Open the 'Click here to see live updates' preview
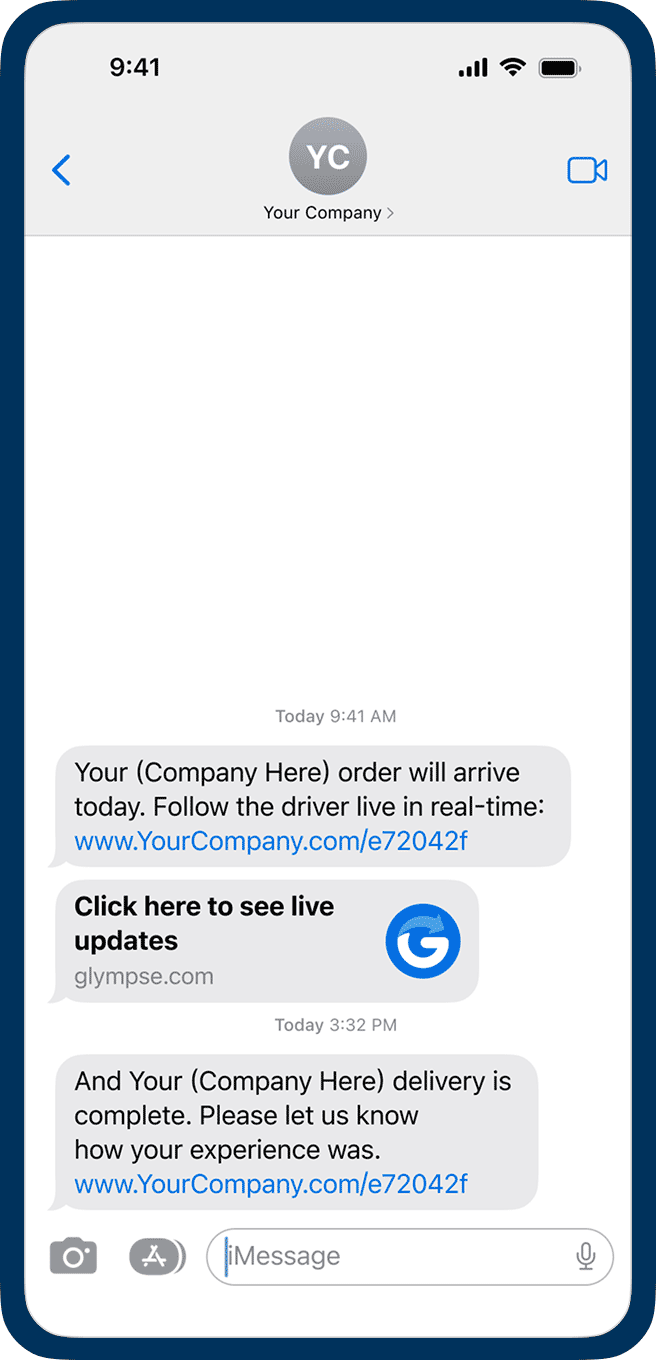 (x=267, y=941)
